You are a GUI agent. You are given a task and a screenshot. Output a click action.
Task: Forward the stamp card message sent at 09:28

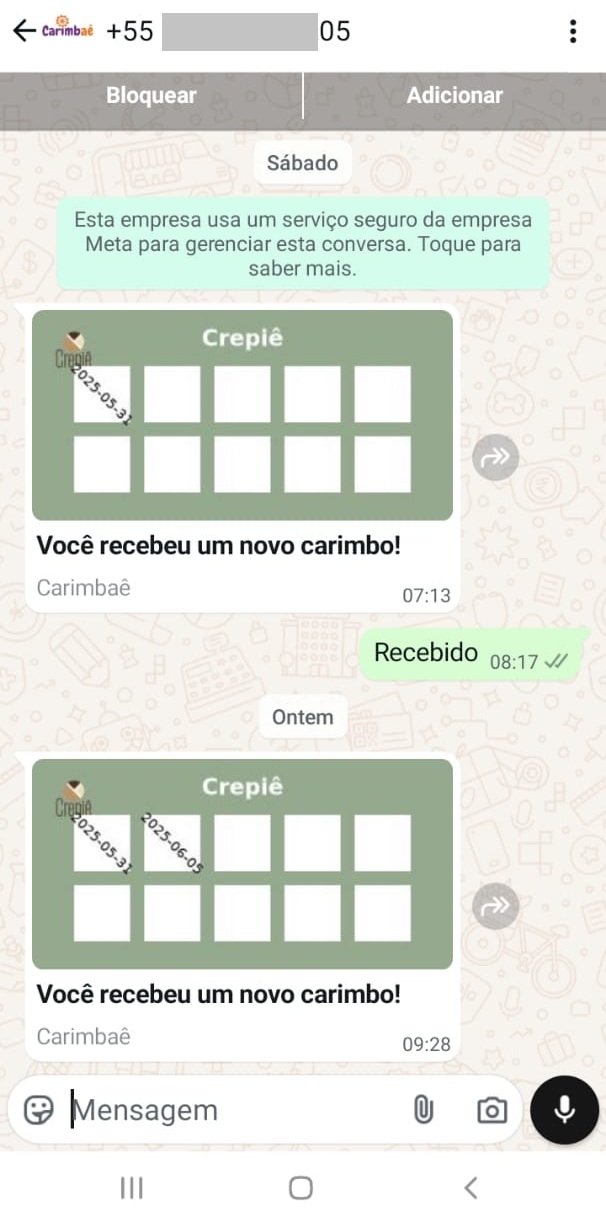[x=495, y=907]
